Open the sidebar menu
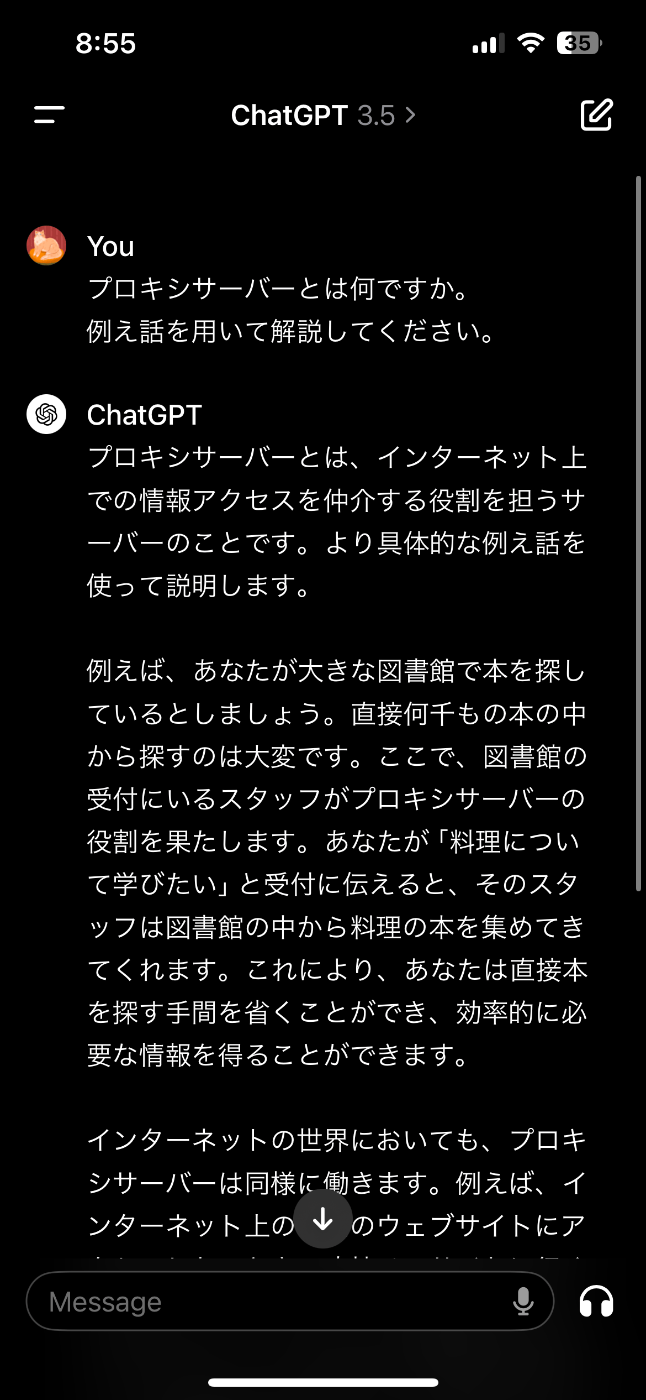The height and width of the screenshot is (1400, 646). click(x=49, y=115)
